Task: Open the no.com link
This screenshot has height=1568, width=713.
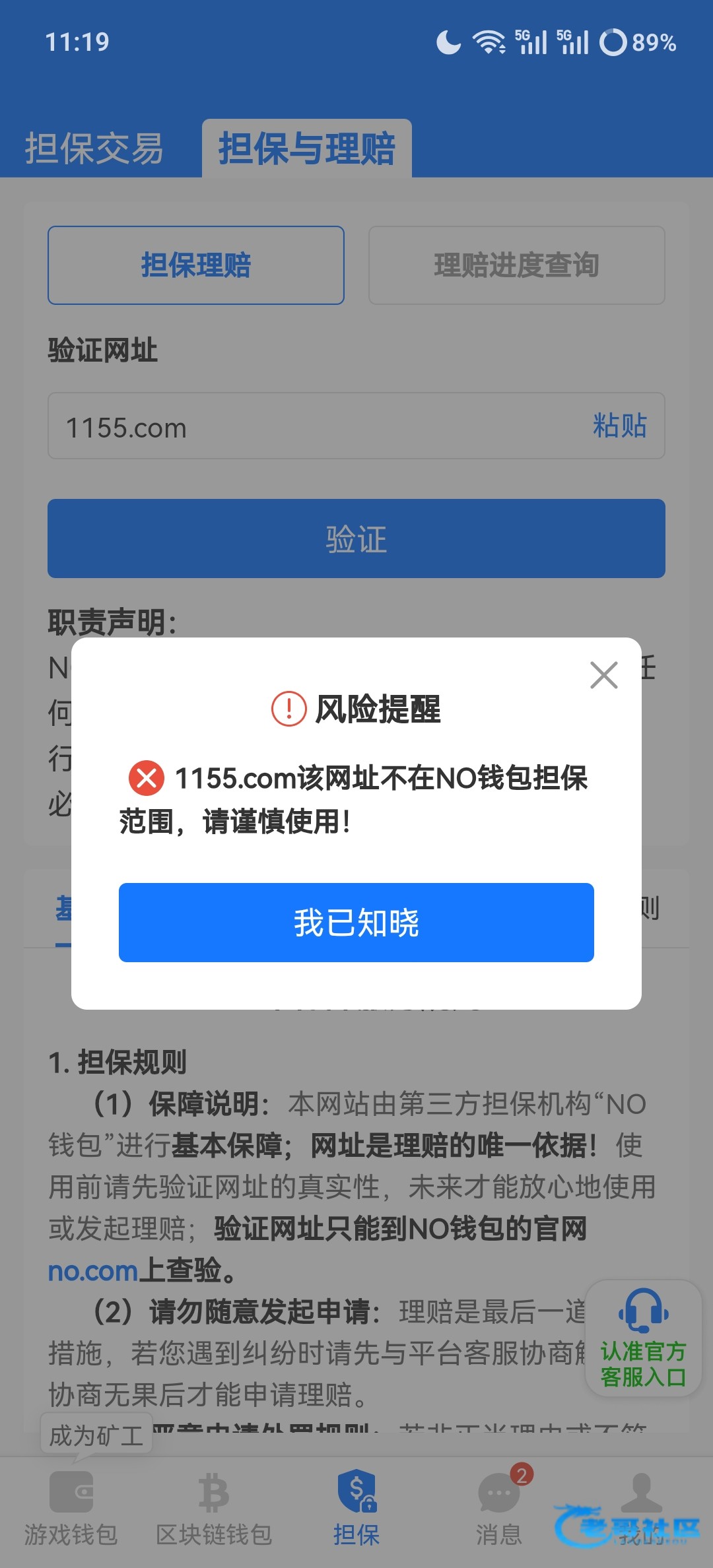Action: coord(92,1270)
